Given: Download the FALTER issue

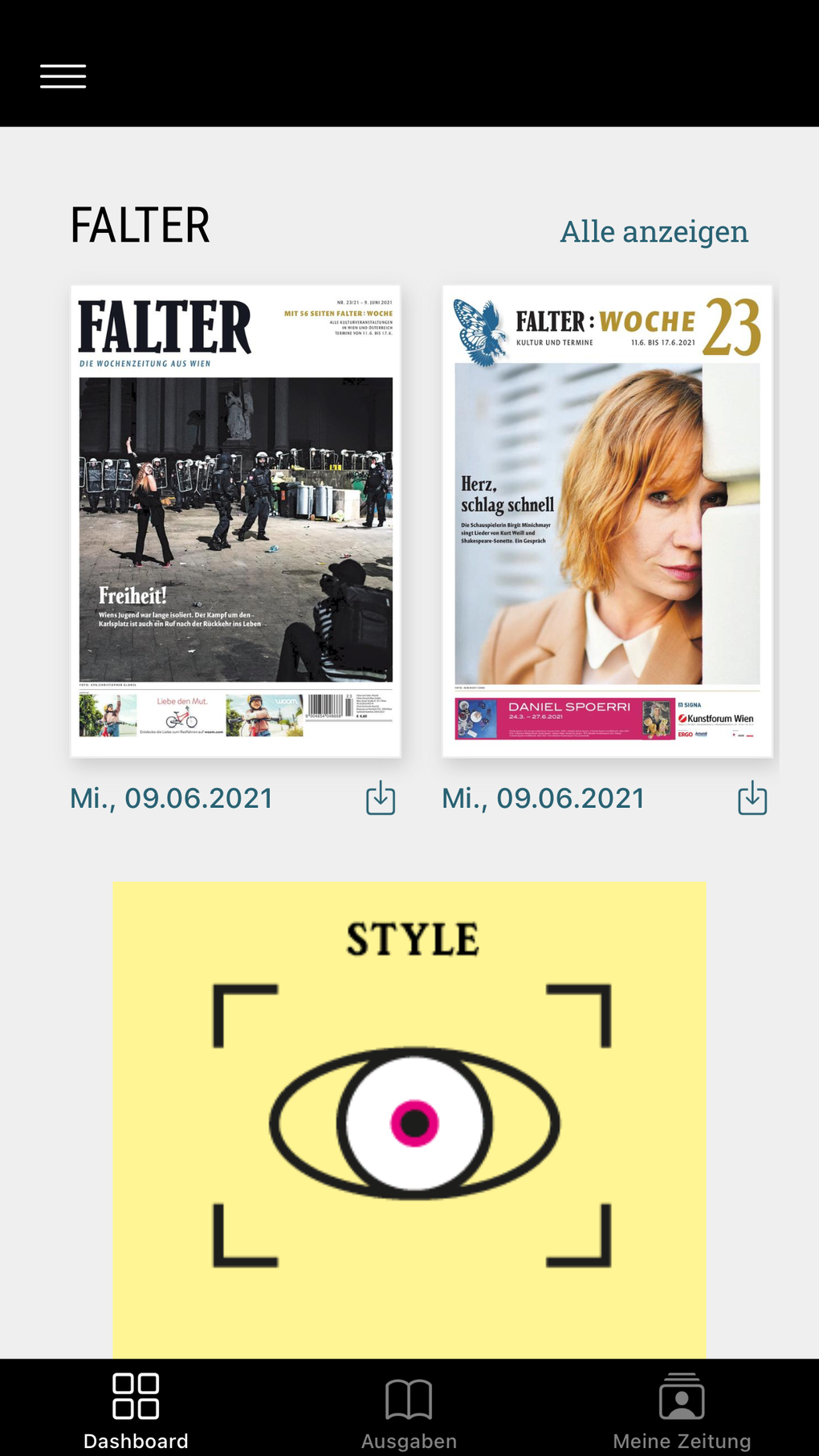Looking at the screenshot, I should [x=379, y=797].
